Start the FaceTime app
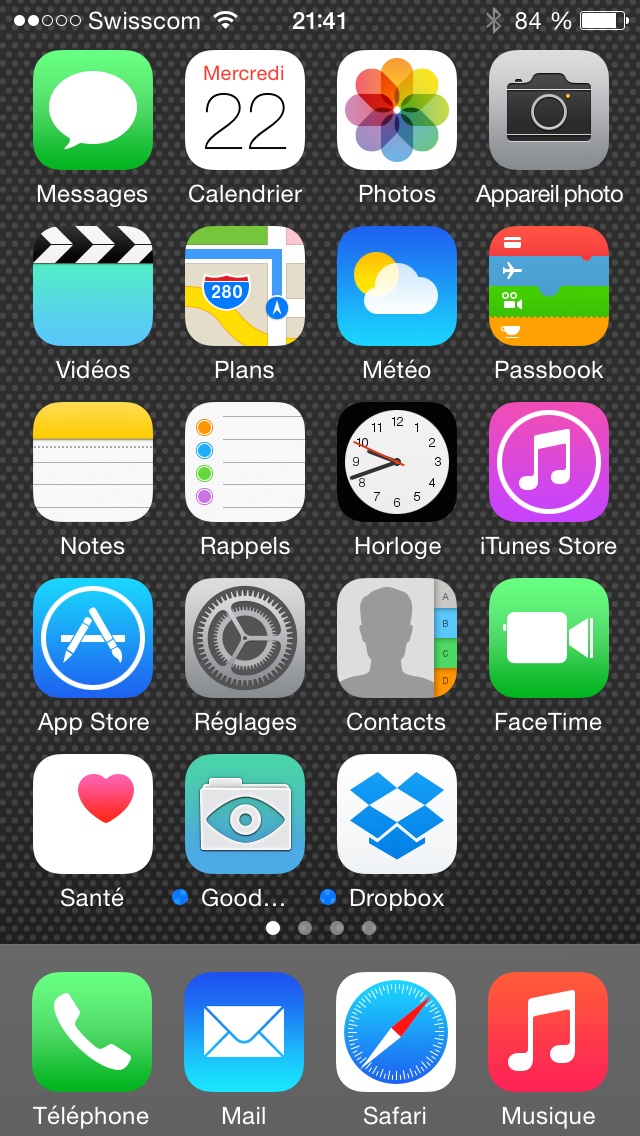640x1136 pixels. (x=549, y=638)
